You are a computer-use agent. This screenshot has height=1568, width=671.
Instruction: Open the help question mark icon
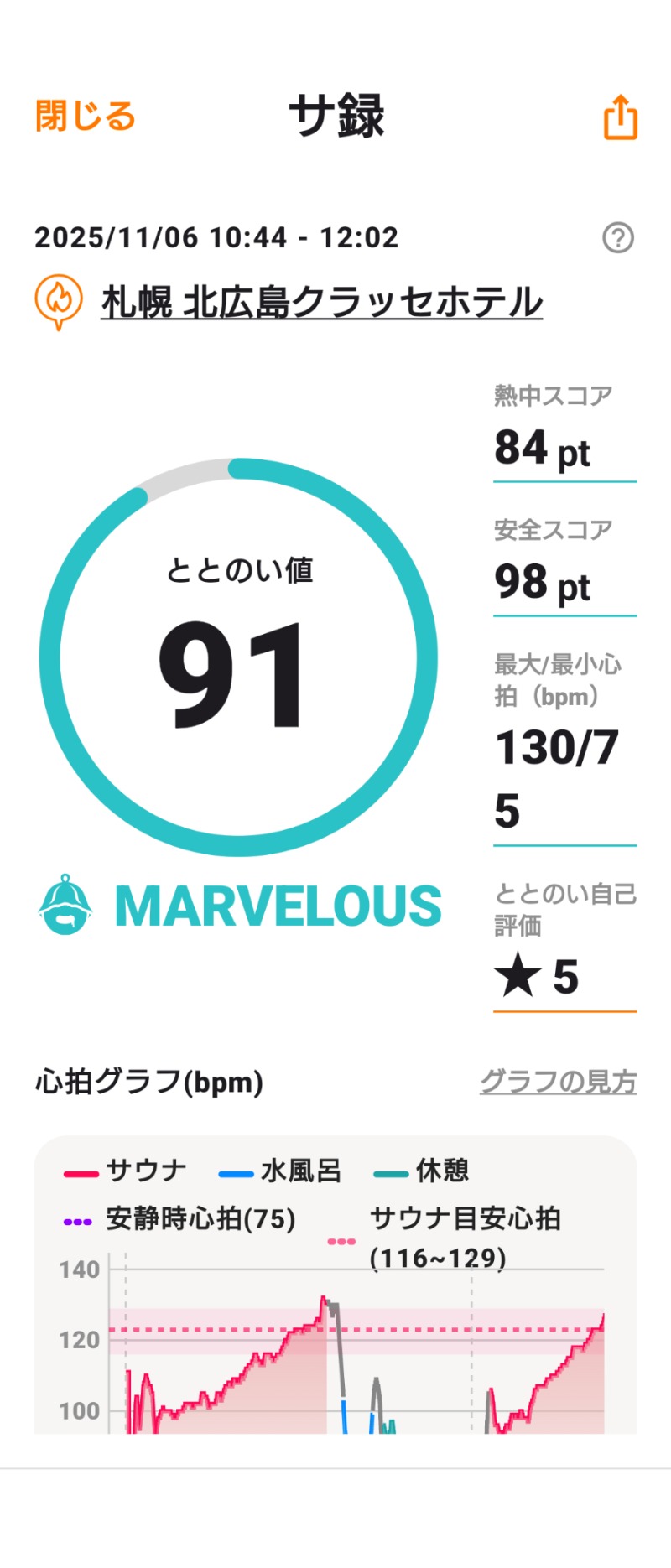point(618,238)
